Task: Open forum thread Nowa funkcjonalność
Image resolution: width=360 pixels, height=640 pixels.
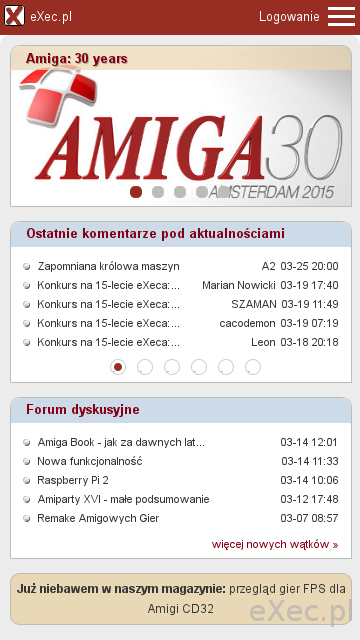Action: pos(90,461)
